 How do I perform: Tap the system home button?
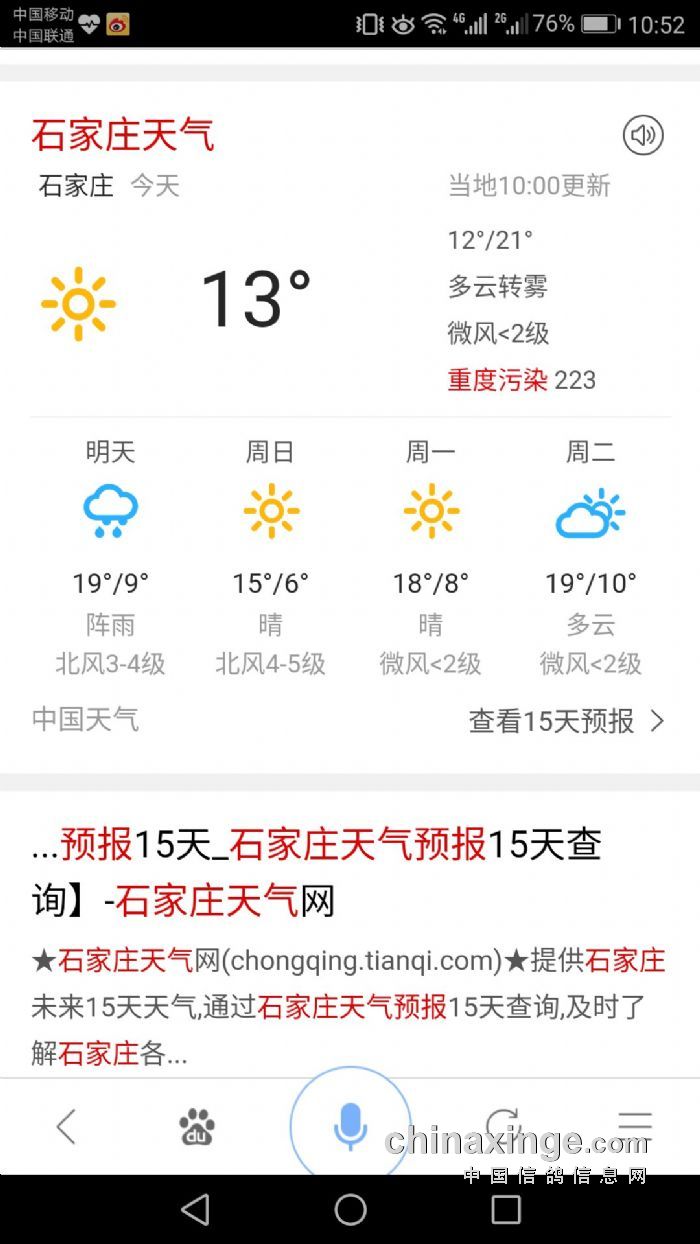pyautogui.click(x=350, y=1209)
